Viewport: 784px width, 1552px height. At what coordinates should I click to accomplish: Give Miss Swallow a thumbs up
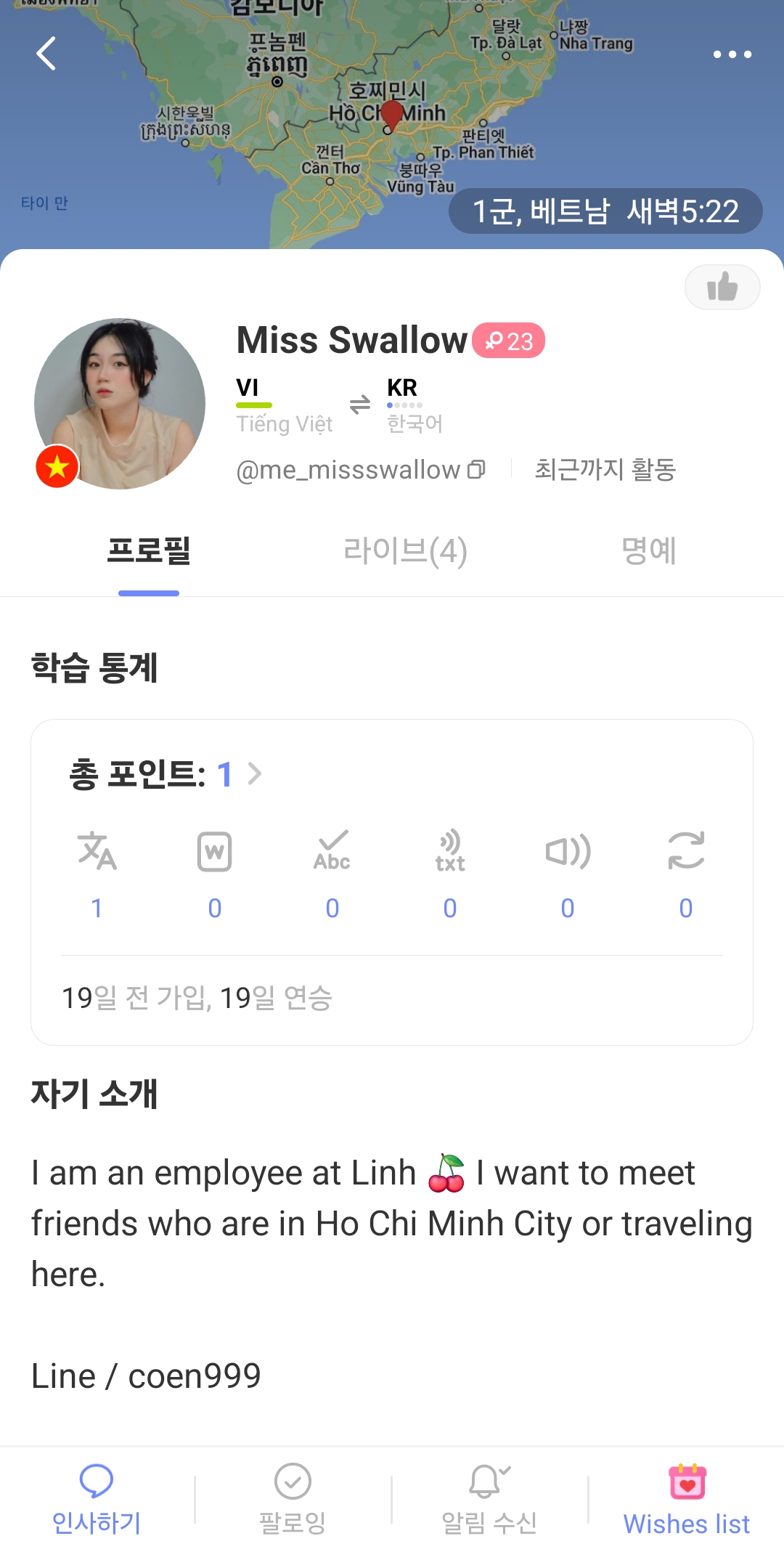pyautogui.click(x=722, y=288)
